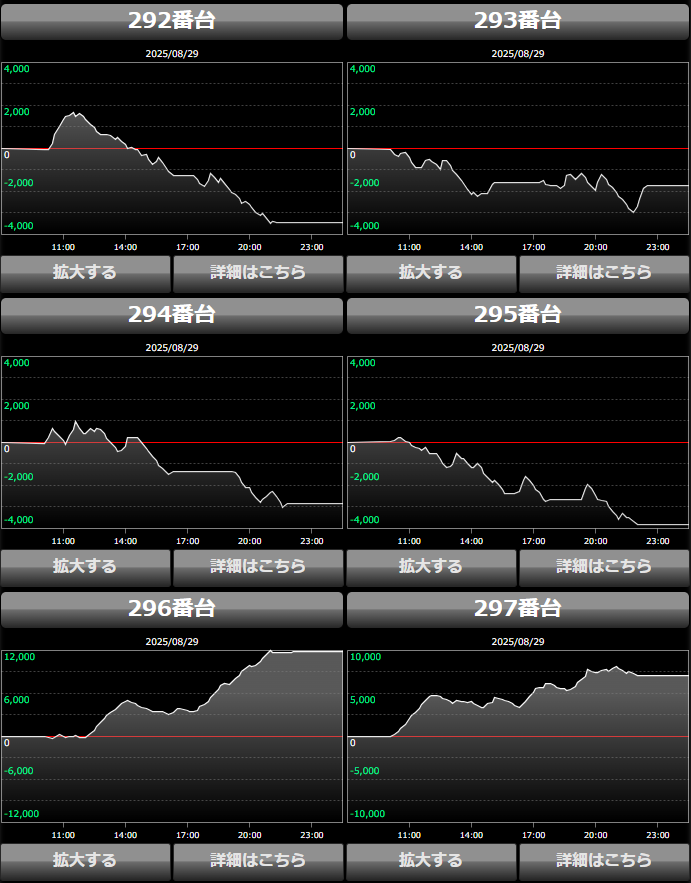Open 詳細はこちら for 295番台
Viewport: 691px width, 883px height.
(604, 566)
